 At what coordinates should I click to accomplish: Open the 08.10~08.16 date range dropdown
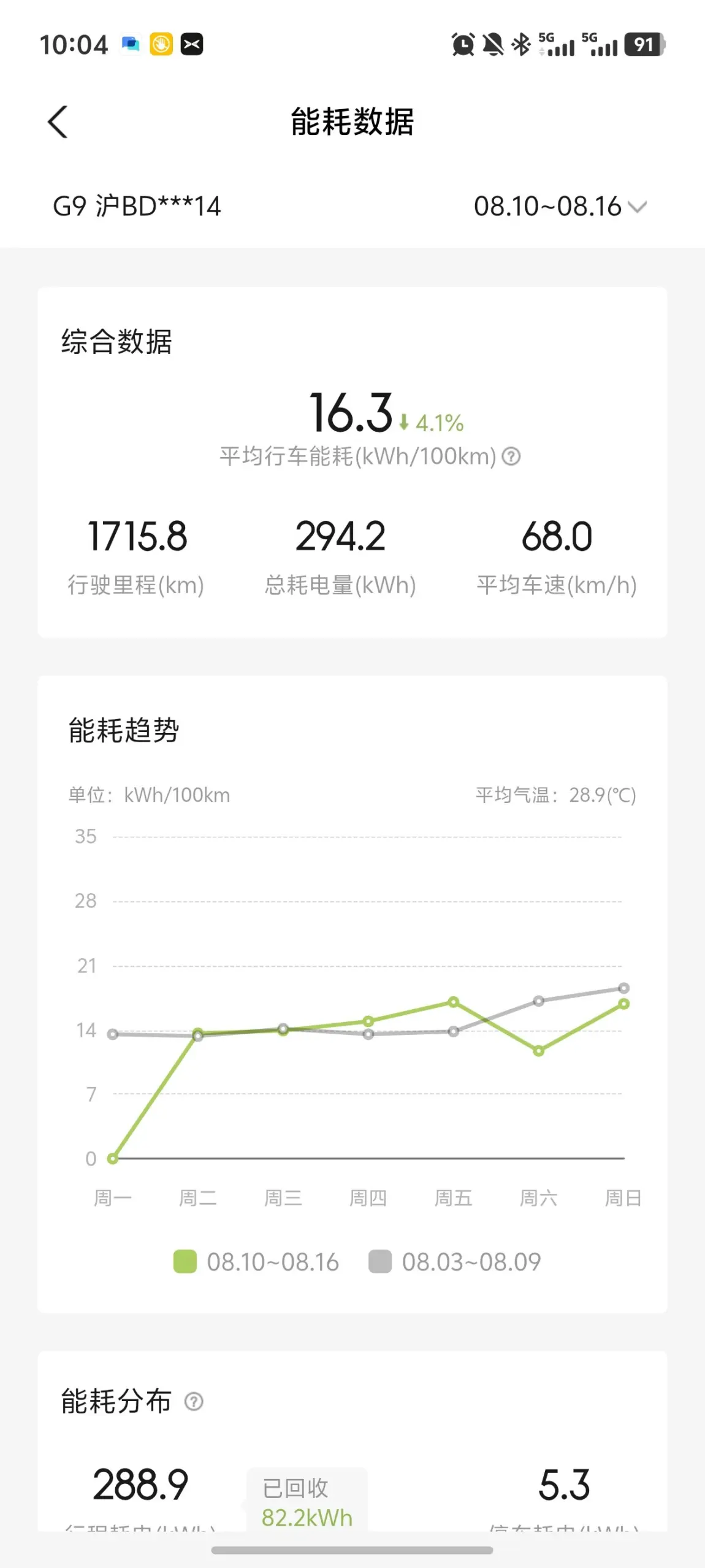tap(560, 207)
